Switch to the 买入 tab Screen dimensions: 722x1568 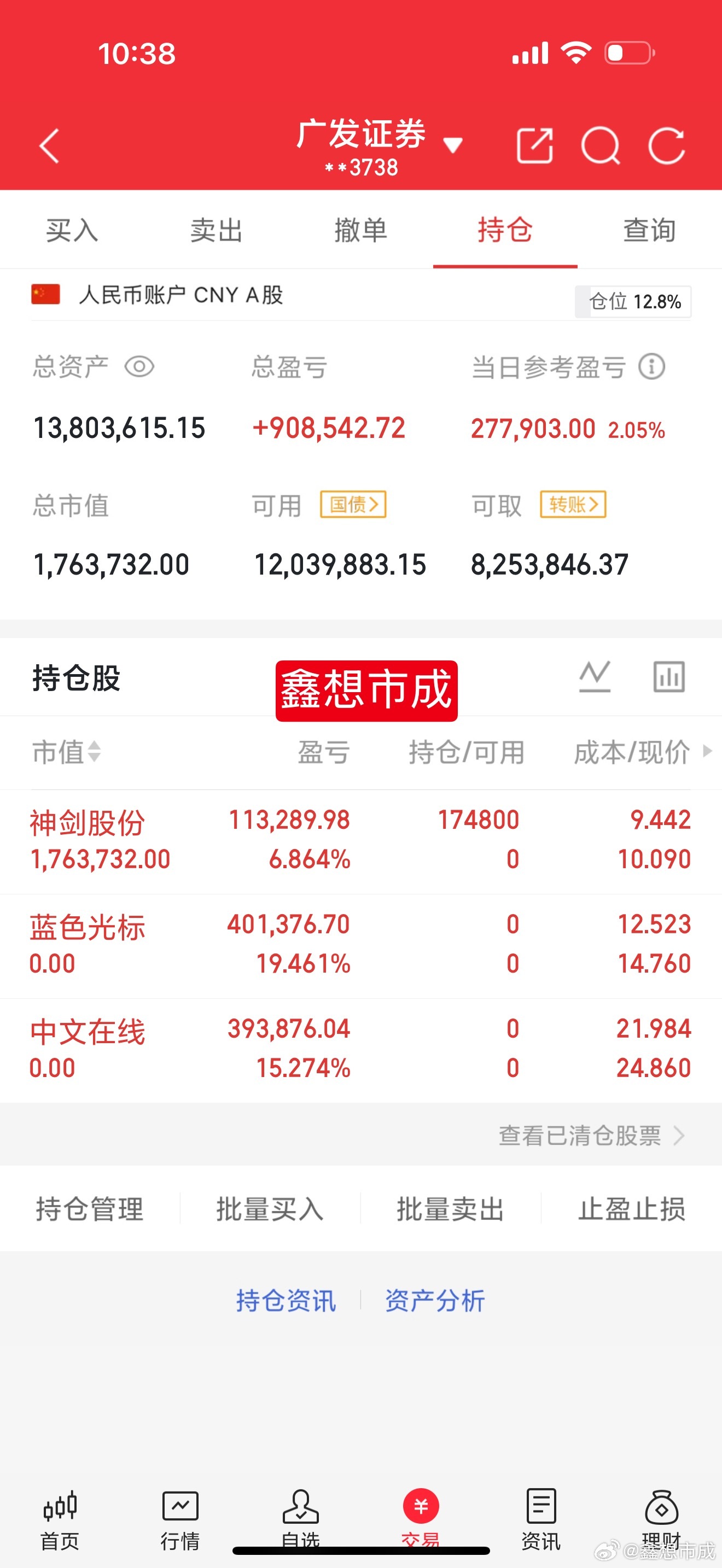[72, 230]
